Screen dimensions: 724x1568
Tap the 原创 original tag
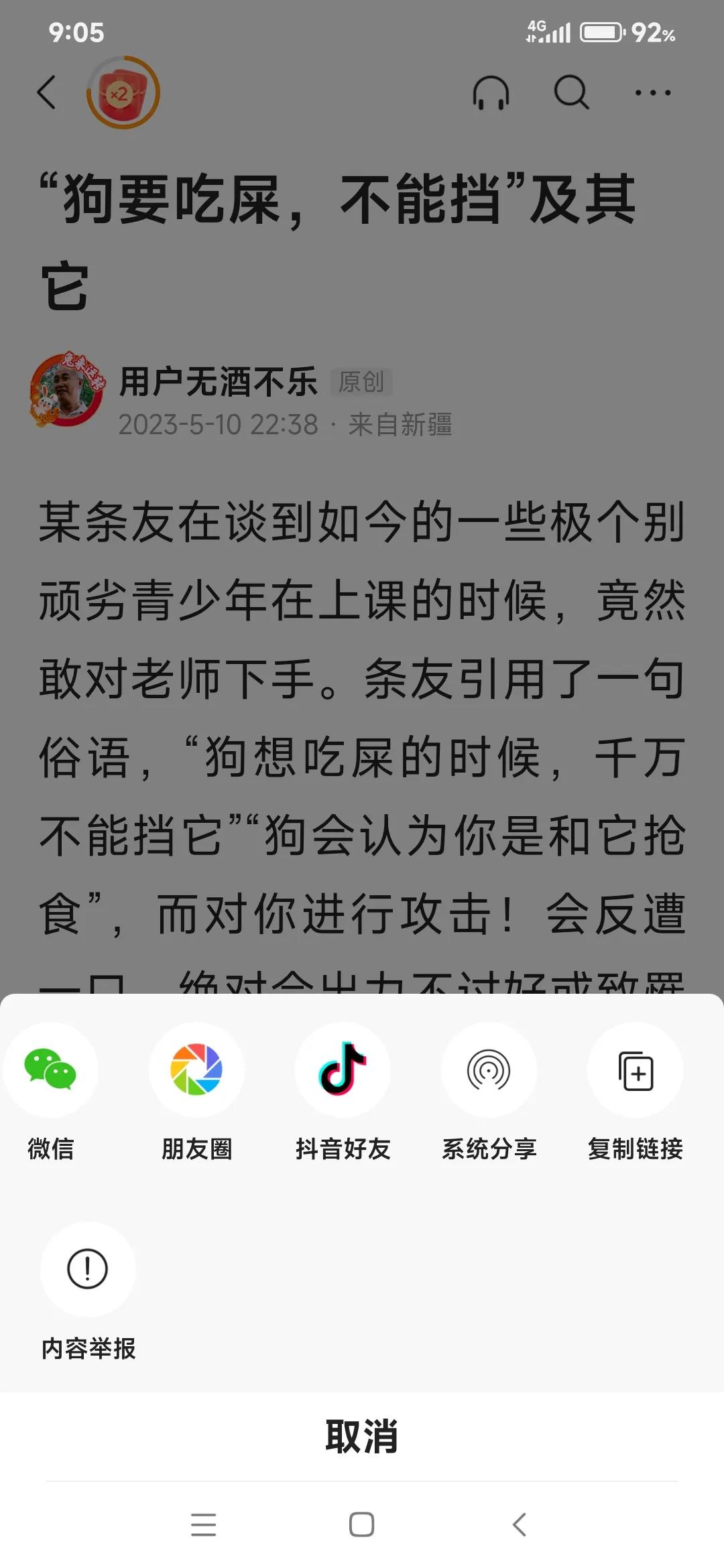point(362,383)
